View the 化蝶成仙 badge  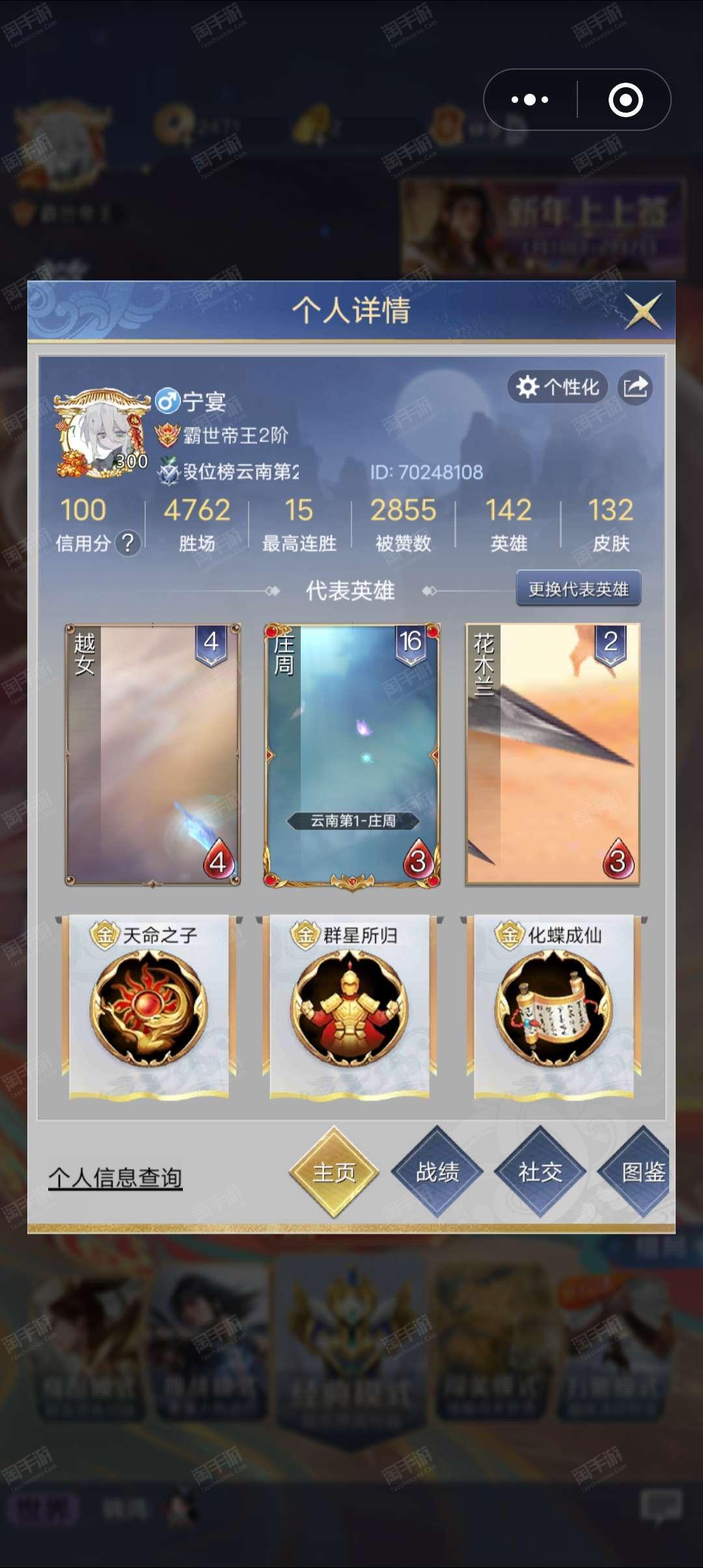pos(554,1007)
